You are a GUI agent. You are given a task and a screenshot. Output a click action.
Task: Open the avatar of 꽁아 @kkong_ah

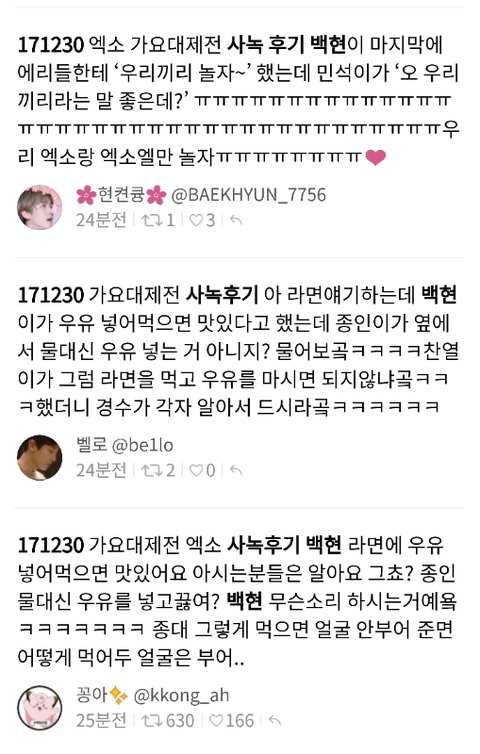[x=40, y=707]
